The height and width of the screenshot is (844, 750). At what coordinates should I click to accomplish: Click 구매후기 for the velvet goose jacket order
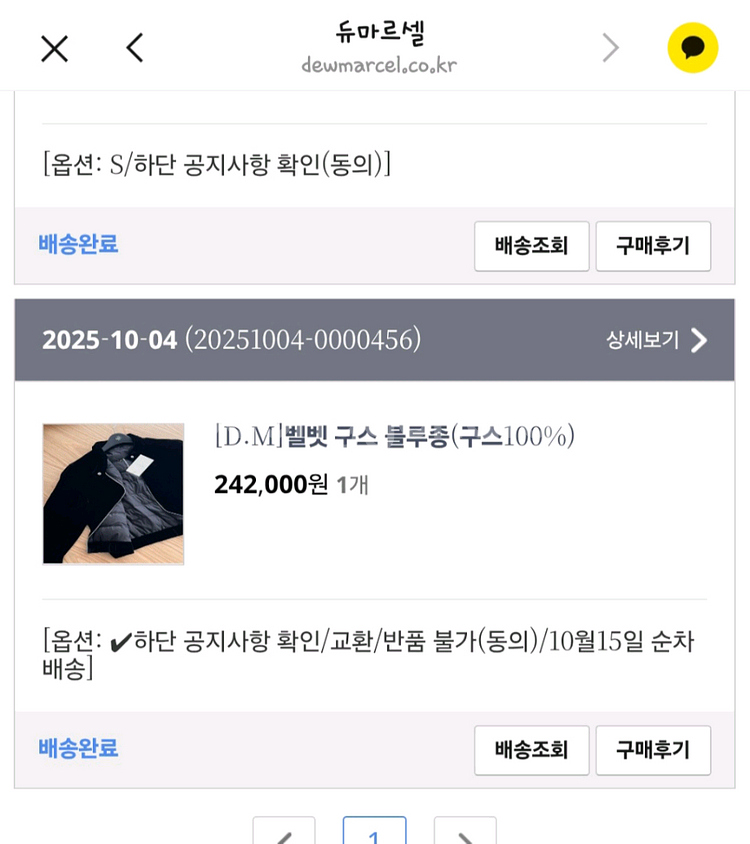click(x=654, y=751)
